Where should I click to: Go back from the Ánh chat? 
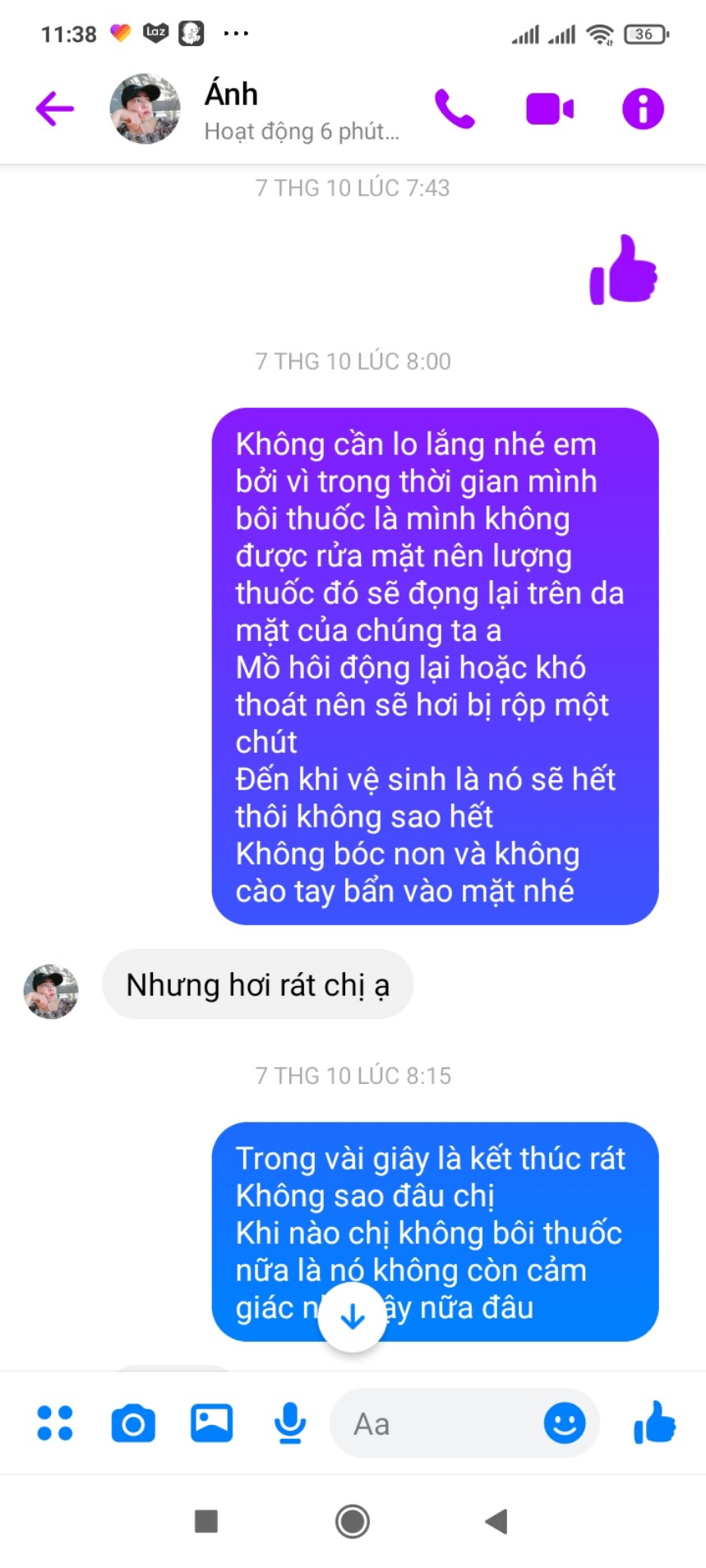point(55,108)
